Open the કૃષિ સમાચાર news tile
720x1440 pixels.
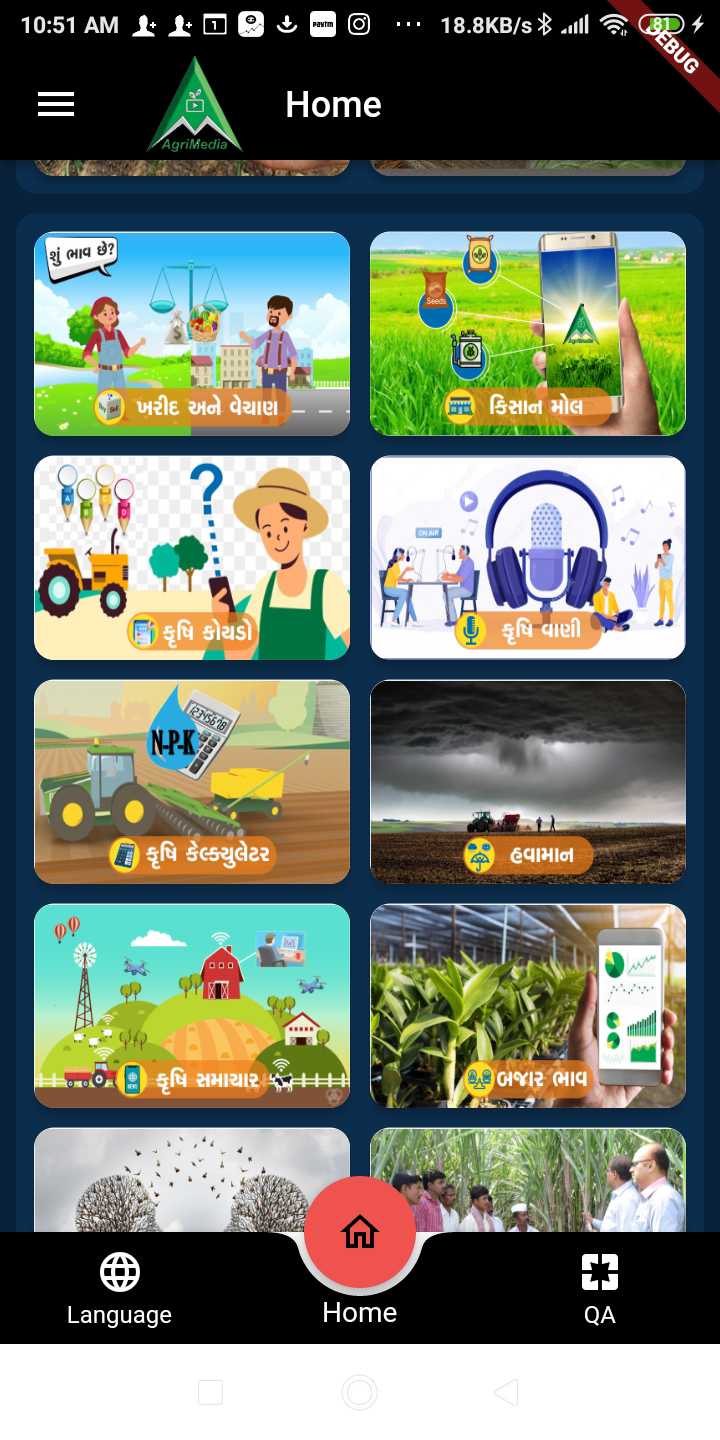pyautogui.click(x=192, y=1006)
